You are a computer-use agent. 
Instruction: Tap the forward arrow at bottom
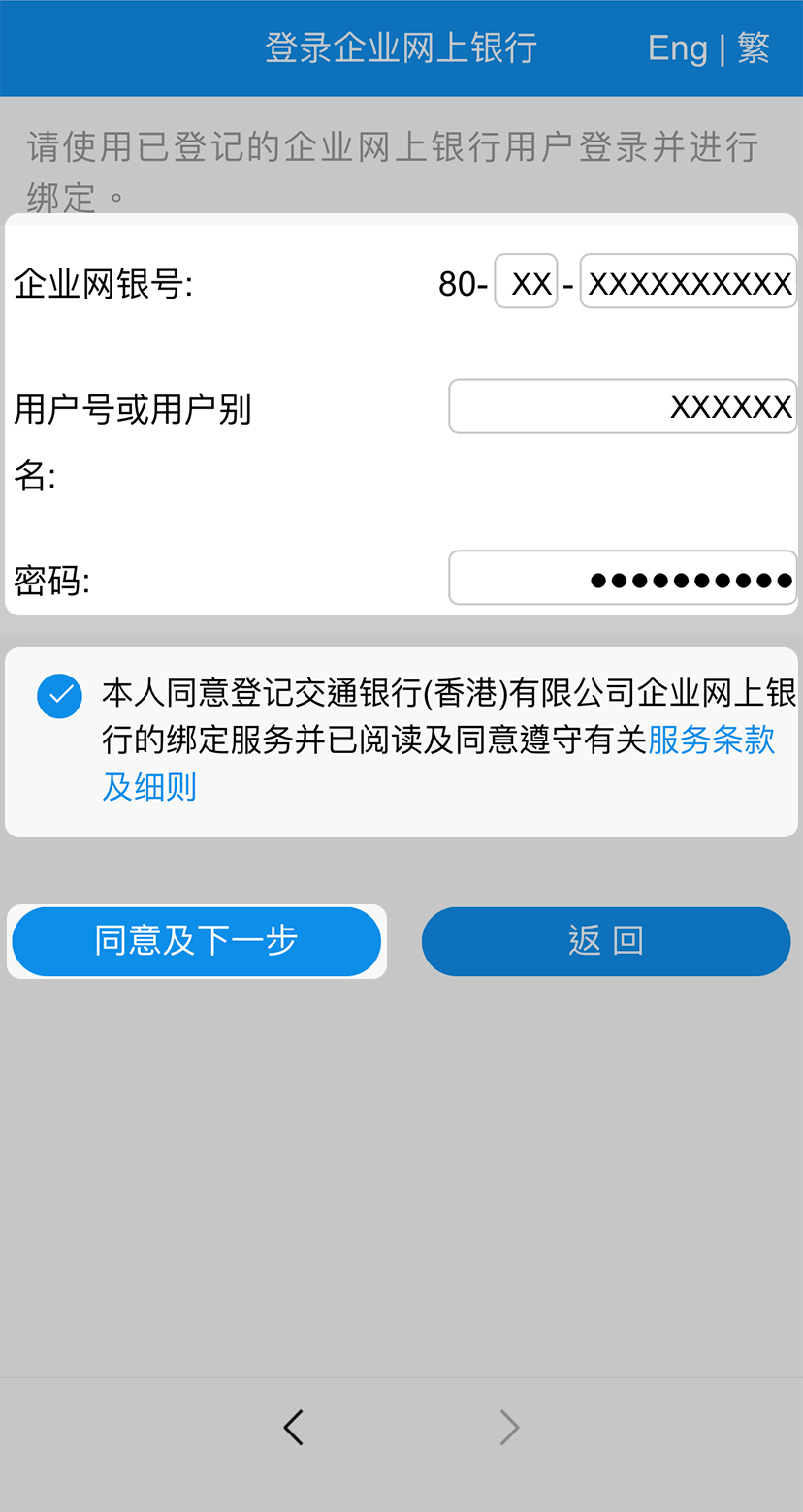coord(509,1427)
